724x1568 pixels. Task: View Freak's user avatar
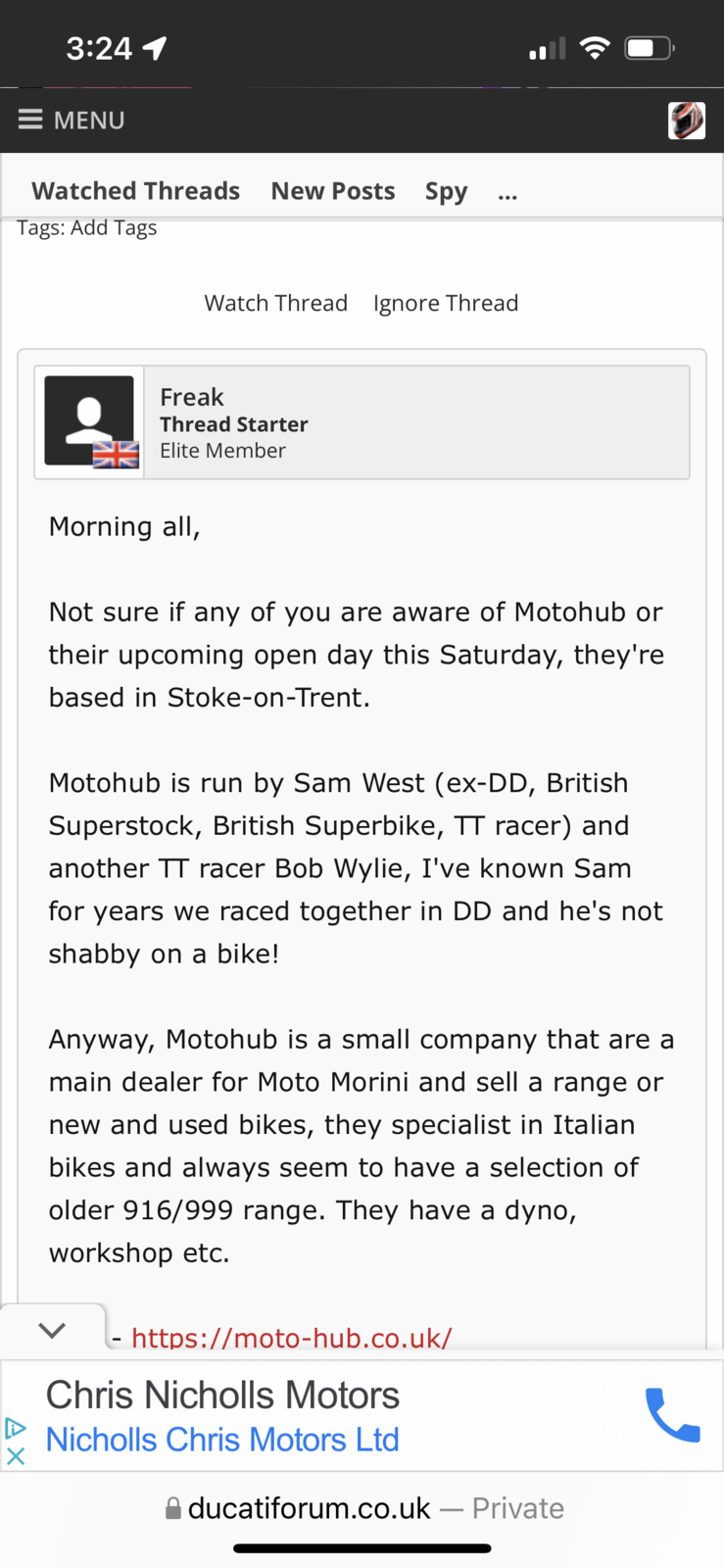pos(89,421)
